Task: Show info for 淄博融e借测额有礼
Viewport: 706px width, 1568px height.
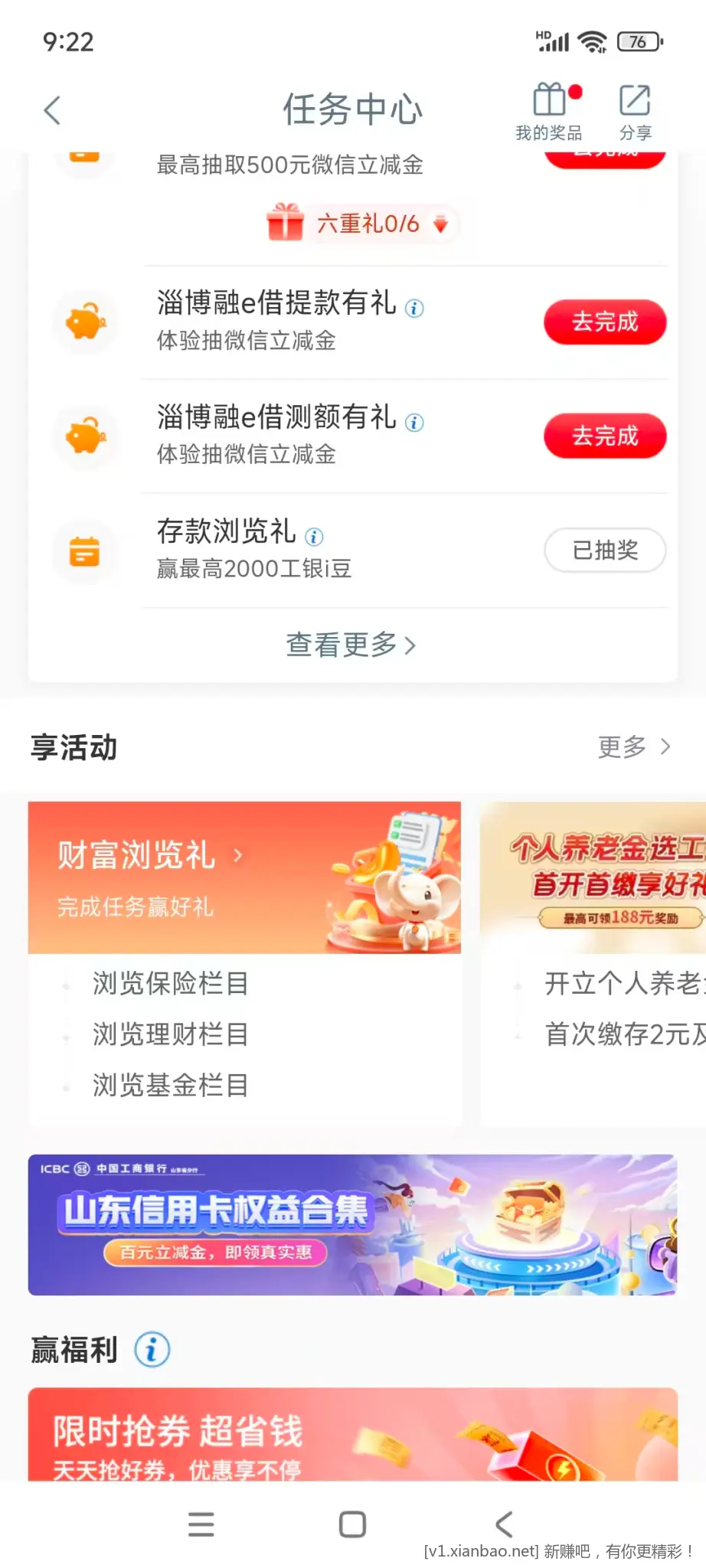Action: coord(414,423)
